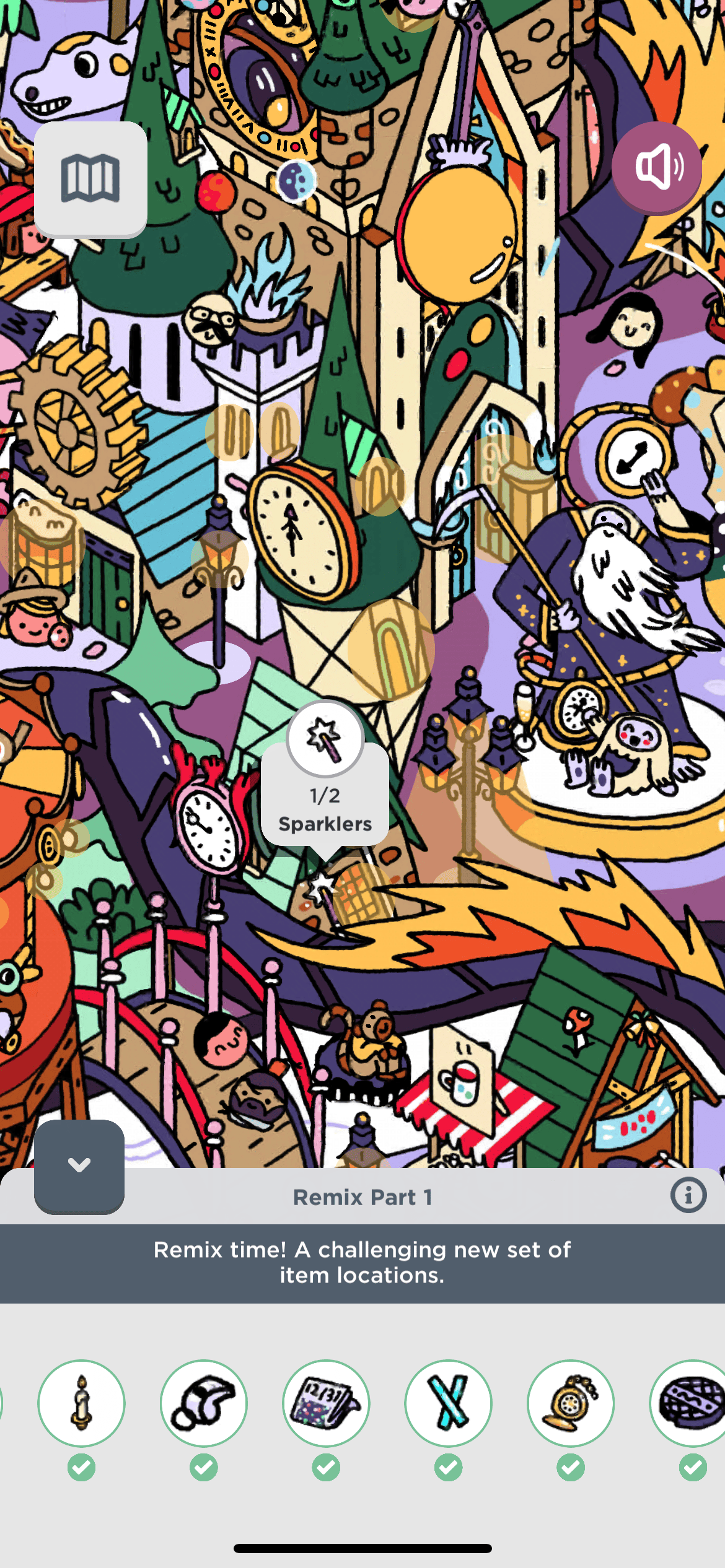725x1568 pixels.
Task: Open the info about Remix Part 1
Action: pyautogui.click(x=688, y=1195)
